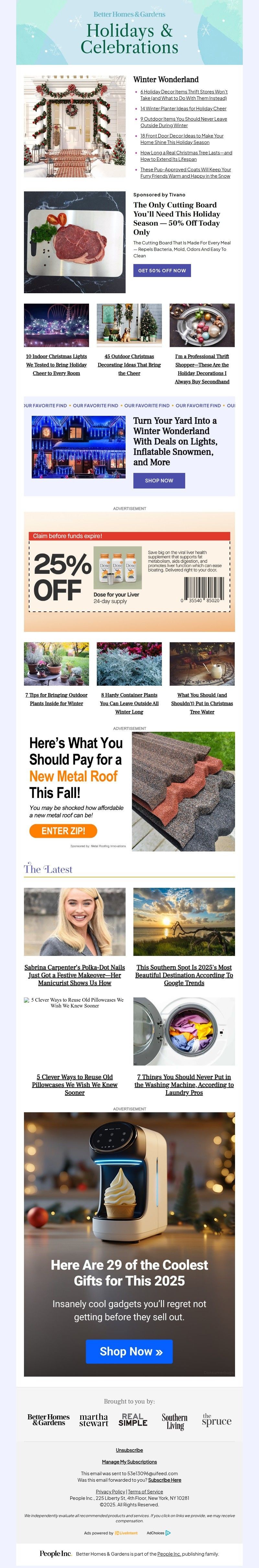Tap the Get 50% Off Now button
Screen dimensions: 259x1568
coord(162,270)
